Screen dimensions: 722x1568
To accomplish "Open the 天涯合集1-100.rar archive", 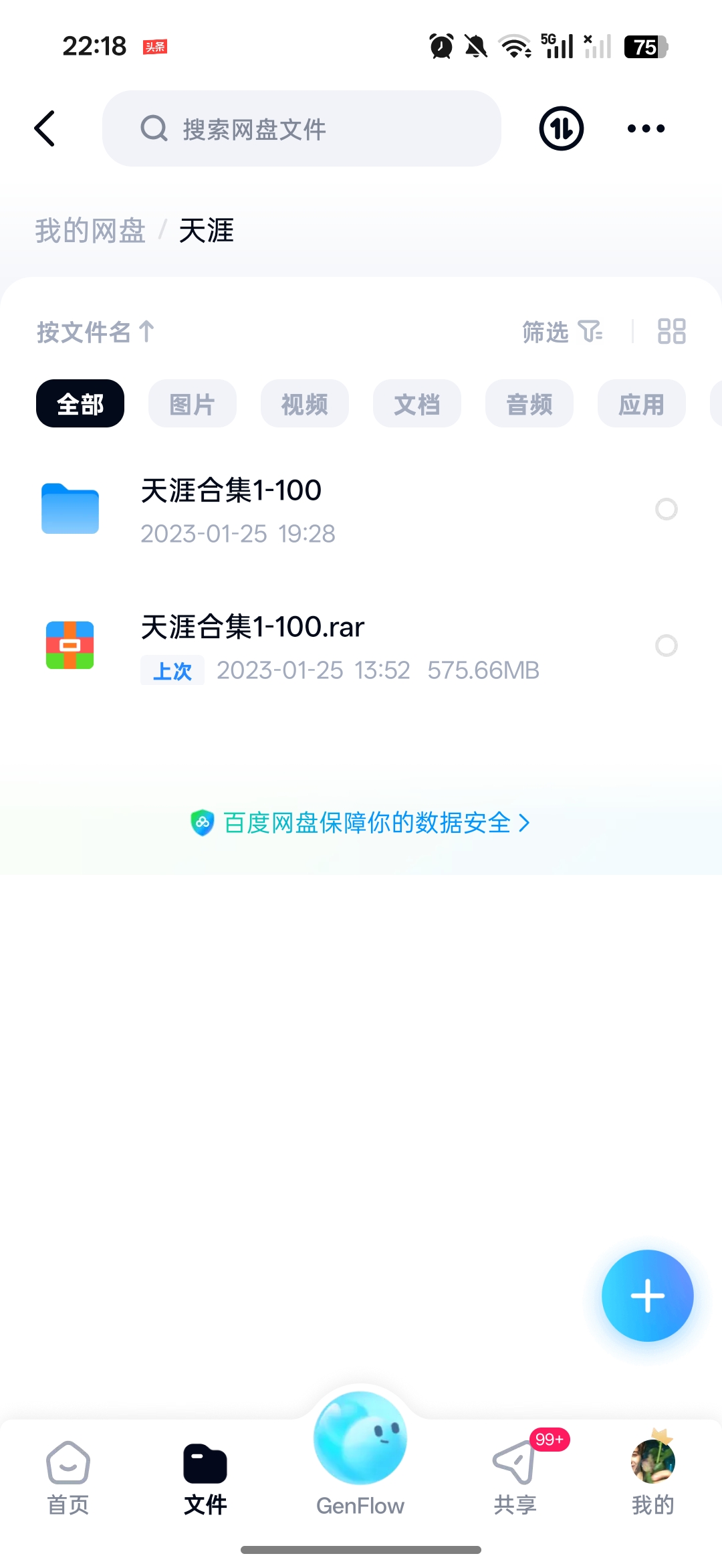I will (253, 646).
